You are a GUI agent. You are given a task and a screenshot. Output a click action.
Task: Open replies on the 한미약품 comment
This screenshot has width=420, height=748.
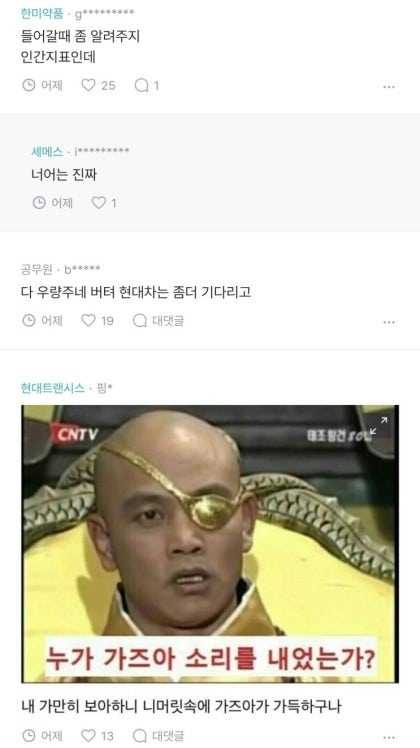pyautogui.click(x=147, y=85)
